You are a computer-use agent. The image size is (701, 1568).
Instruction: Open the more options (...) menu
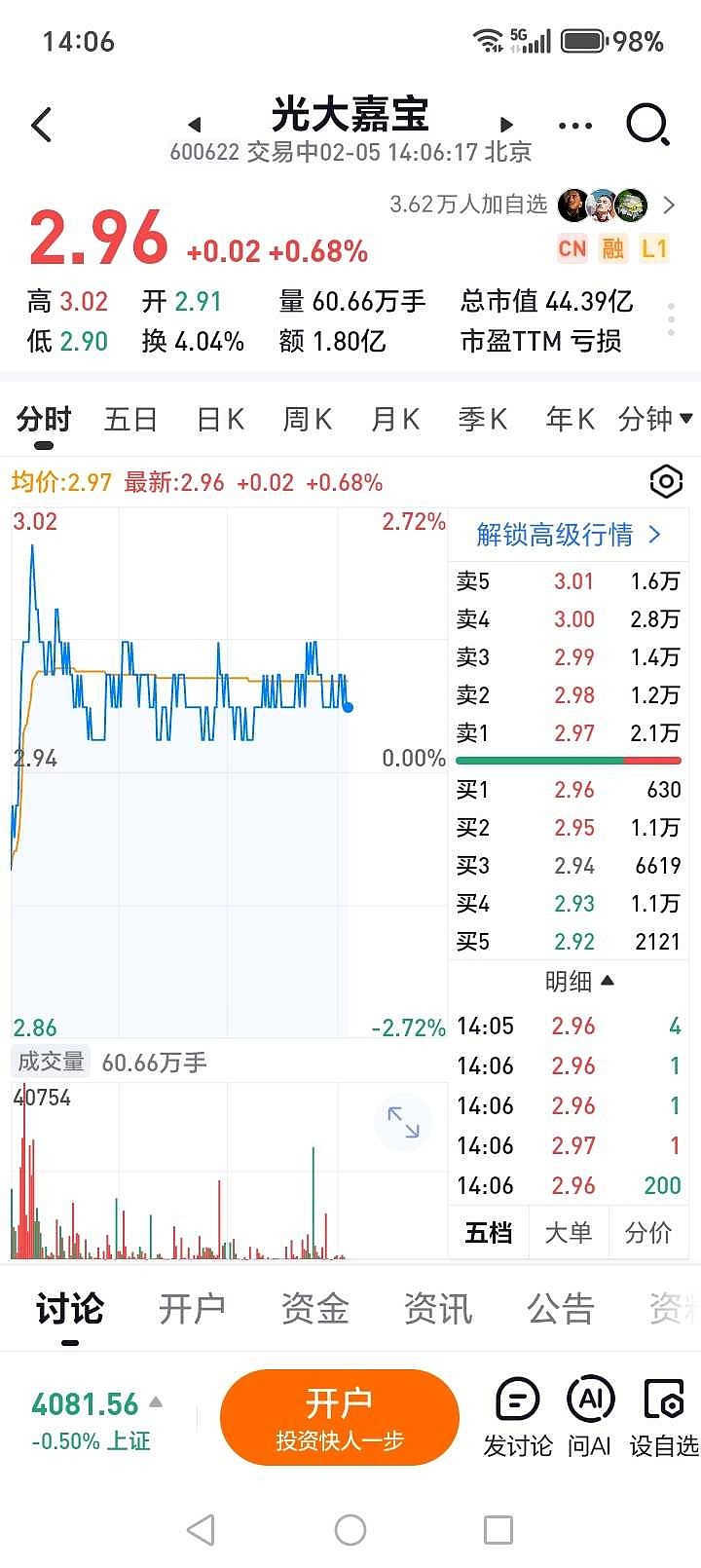[573, 126]
